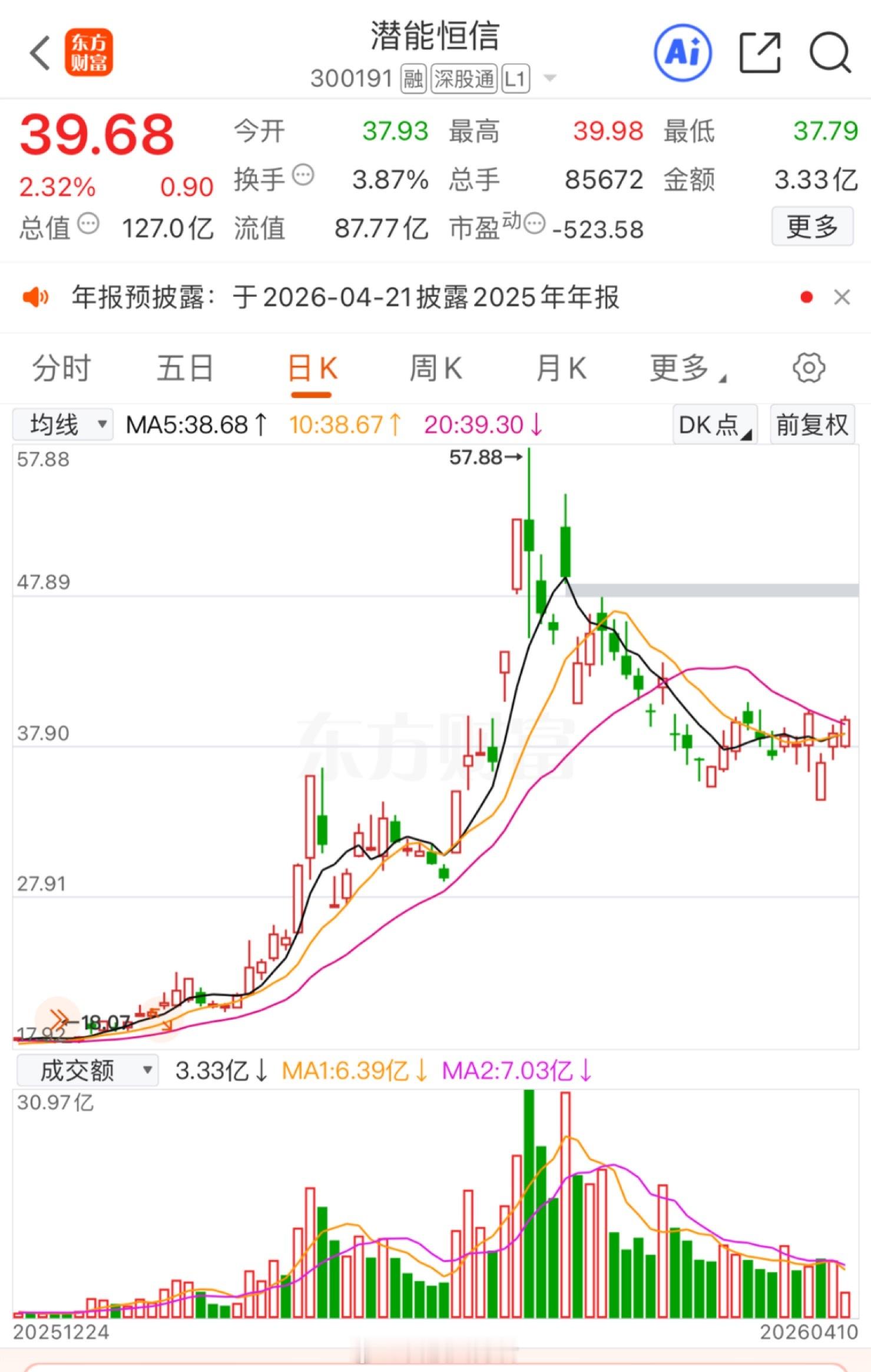
Task: Open the AI assistant icon
Action: (x=682, y=53)
